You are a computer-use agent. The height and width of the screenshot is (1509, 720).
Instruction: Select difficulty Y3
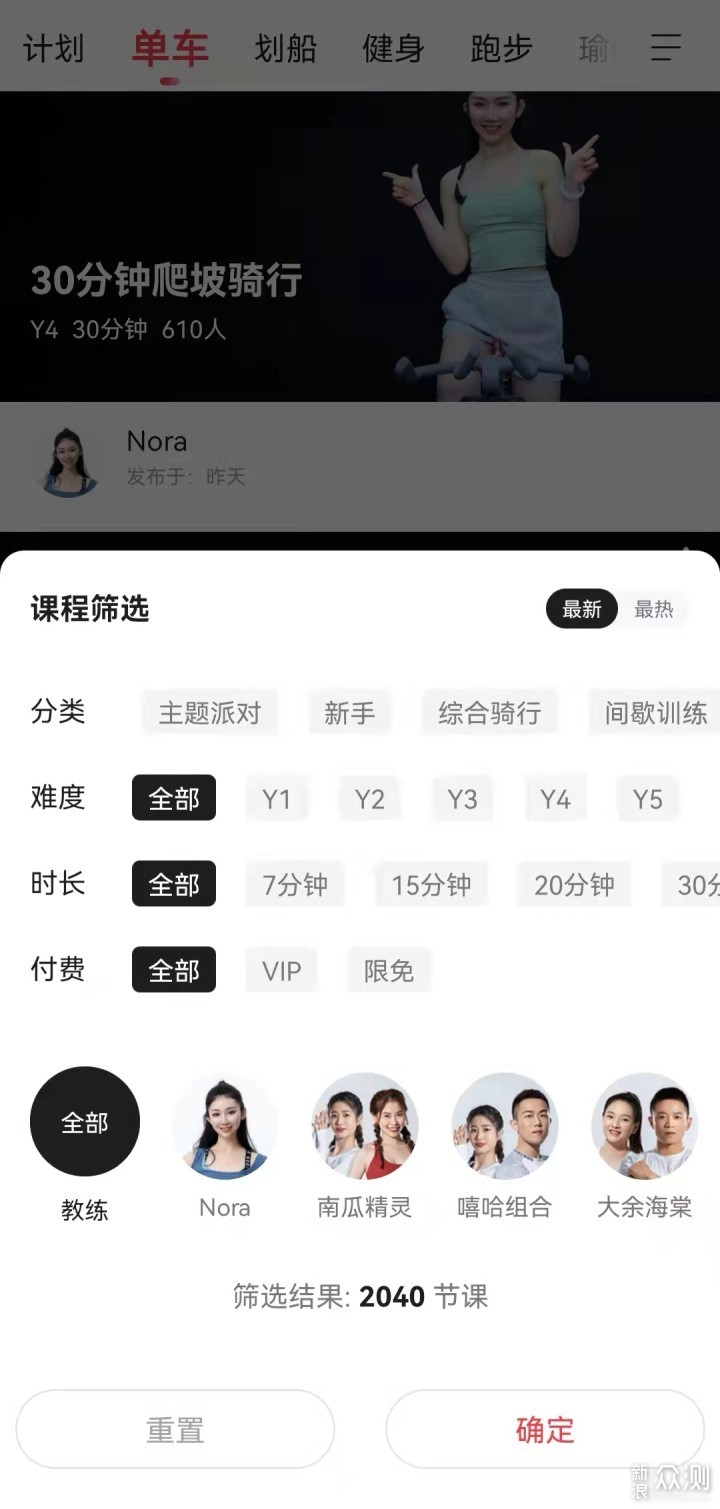point(462,799)
